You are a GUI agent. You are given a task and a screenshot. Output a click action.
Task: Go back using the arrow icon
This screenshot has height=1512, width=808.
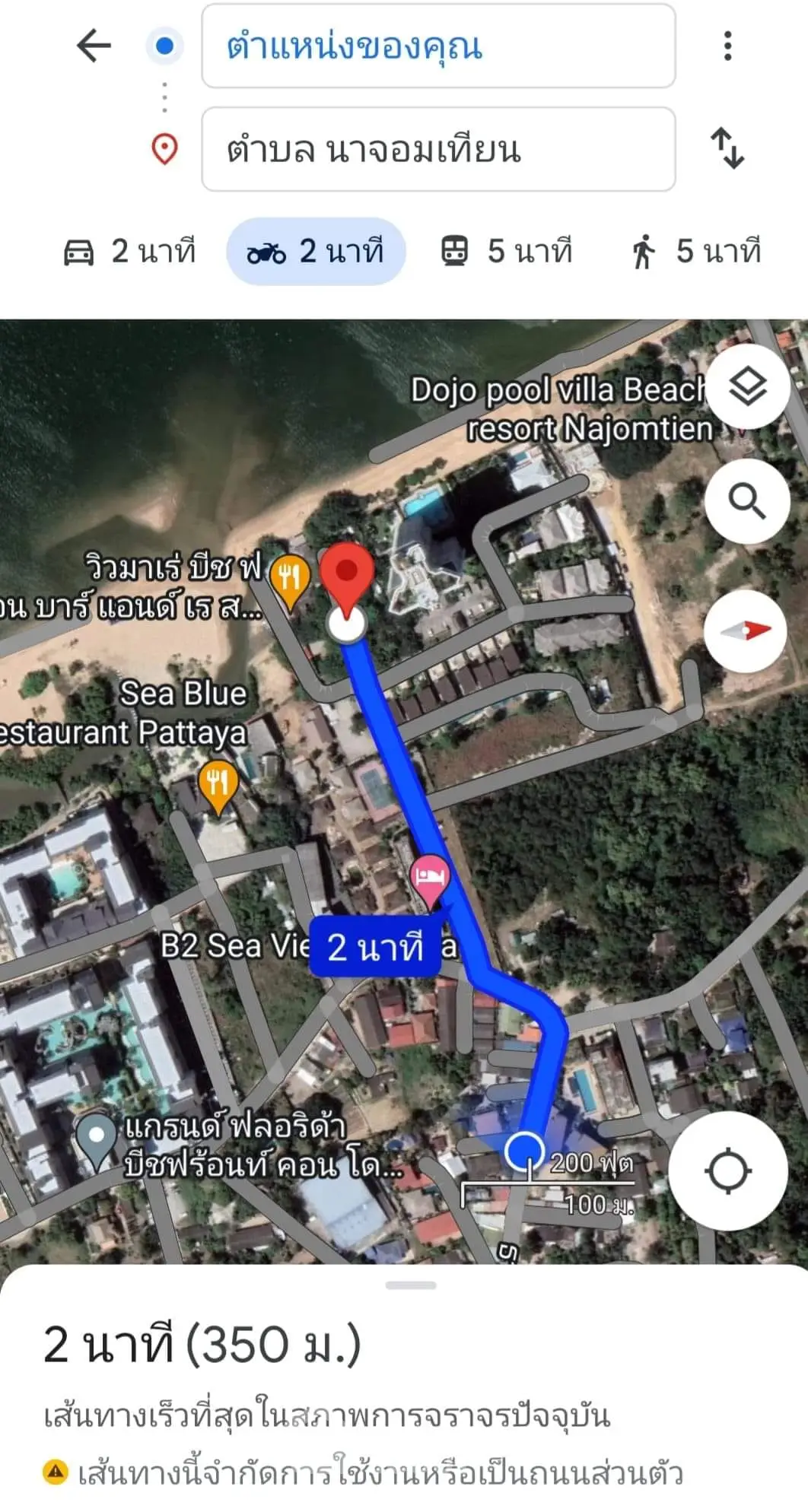click(94, 46)
